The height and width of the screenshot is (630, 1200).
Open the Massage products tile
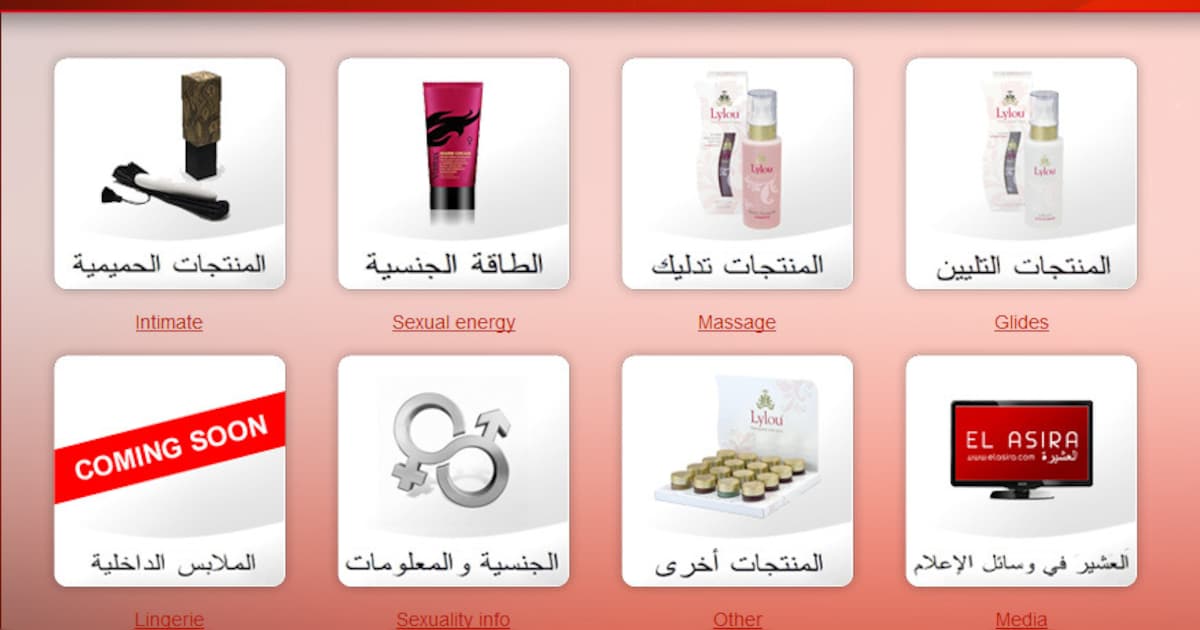737,173
